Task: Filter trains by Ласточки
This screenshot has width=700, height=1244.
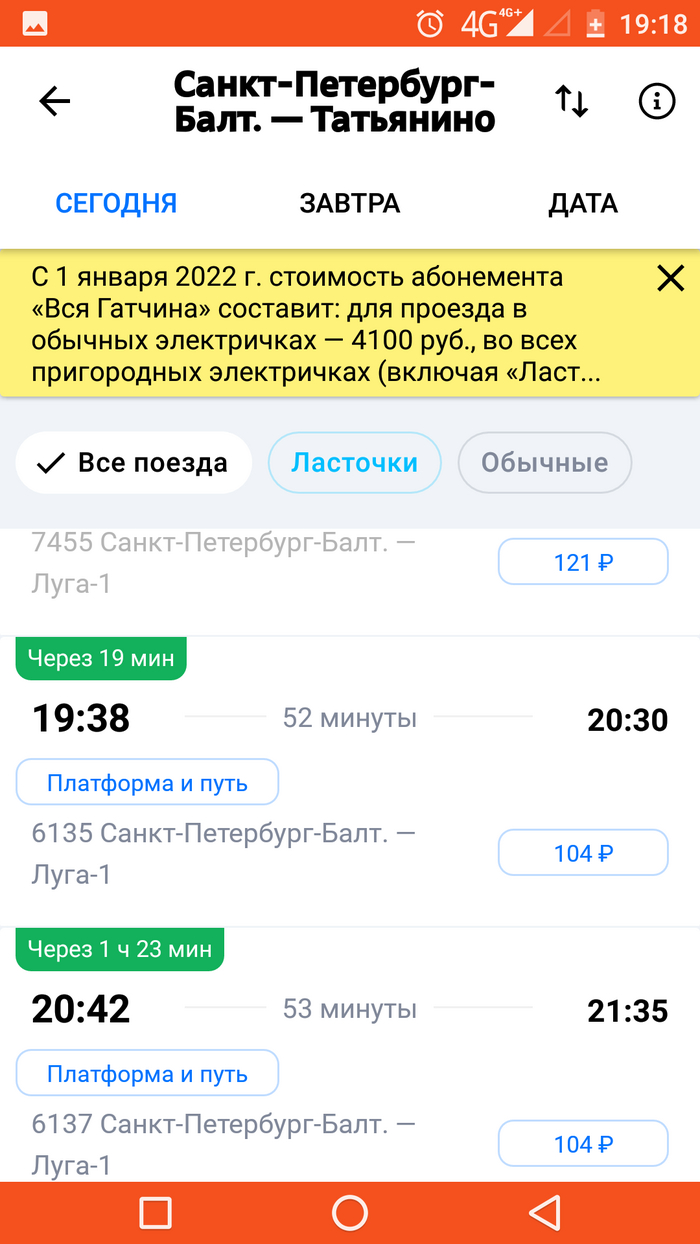Action: point(354,463)
